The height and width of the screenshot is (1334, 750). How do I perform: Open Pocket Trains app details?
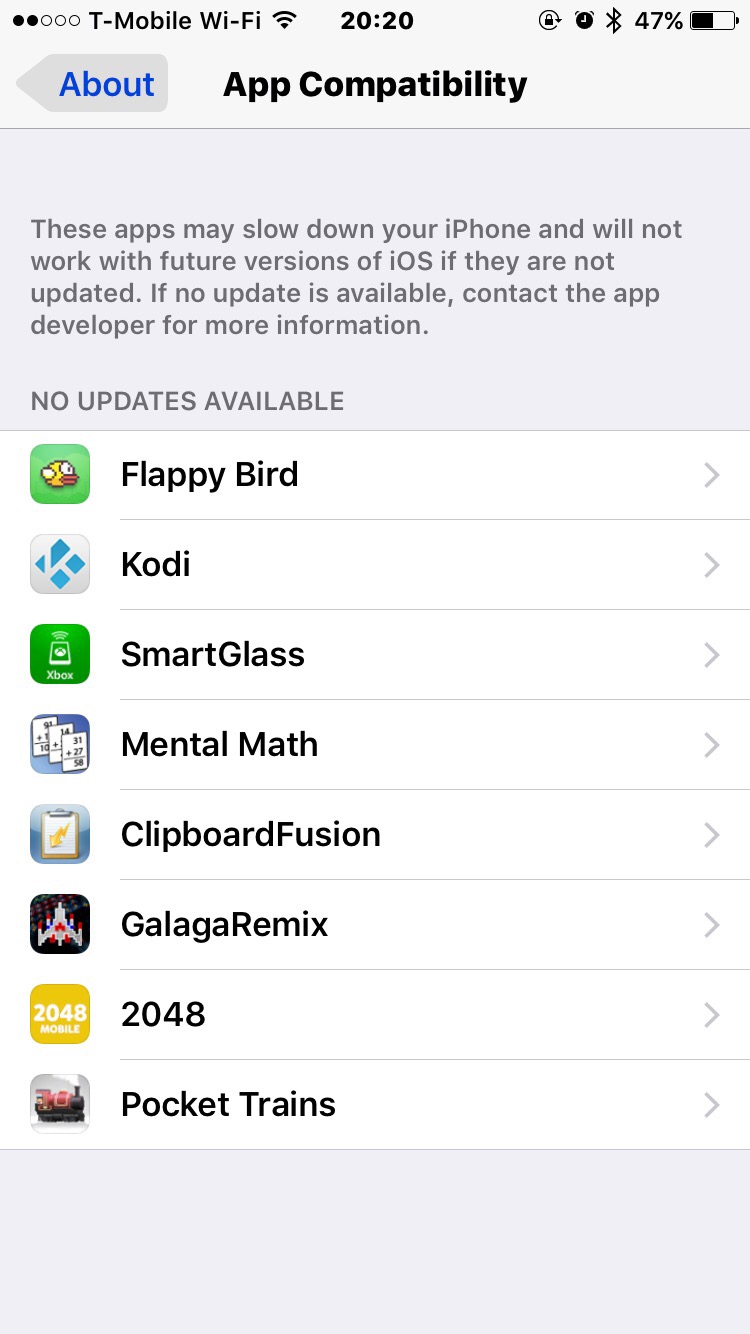(375, 1105)
